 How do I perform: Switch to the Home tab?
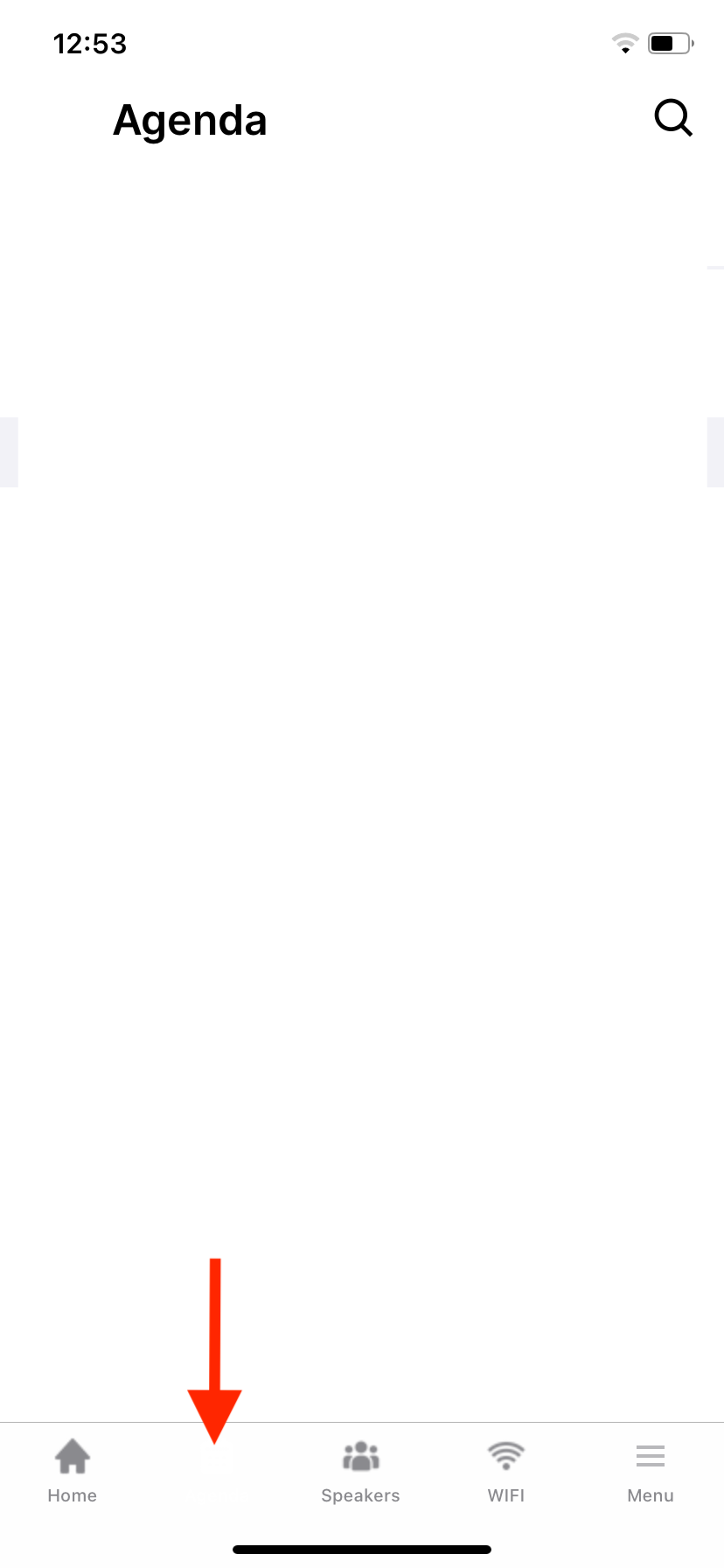pyautogui.click(x=72, y=1472)
